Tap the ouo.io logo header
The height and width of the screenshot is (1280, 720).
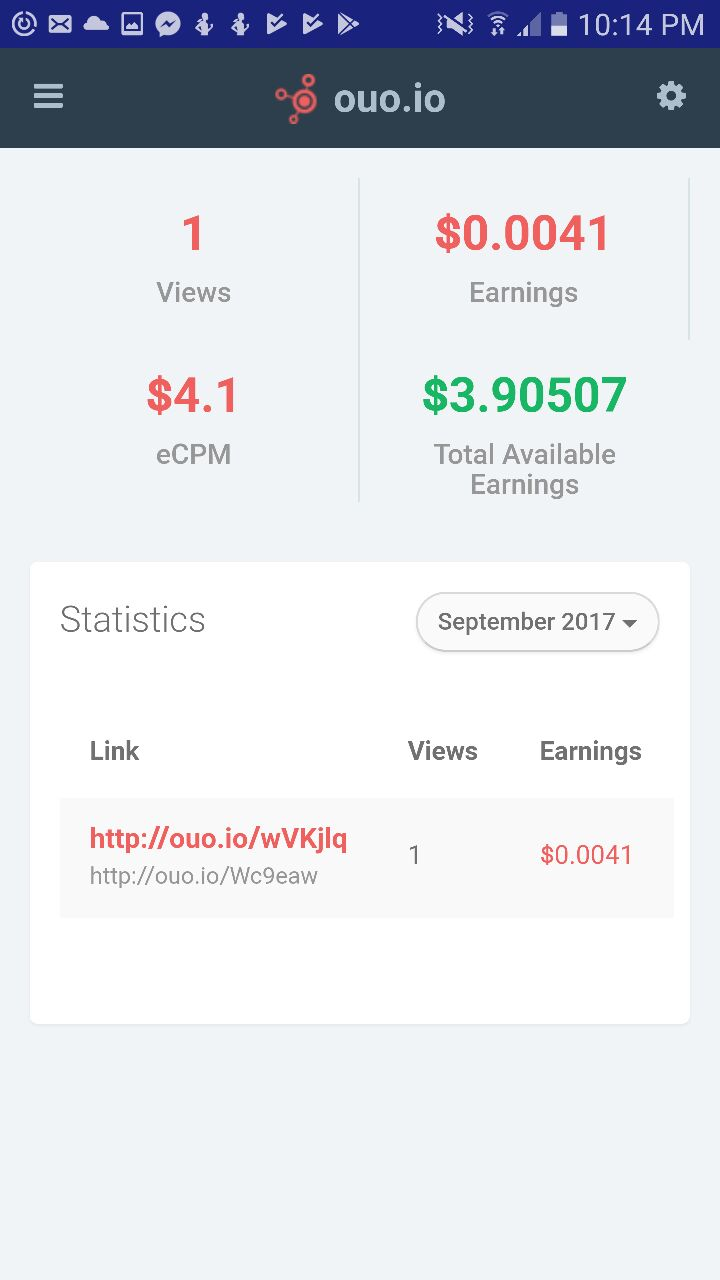[x=360, y=98]
